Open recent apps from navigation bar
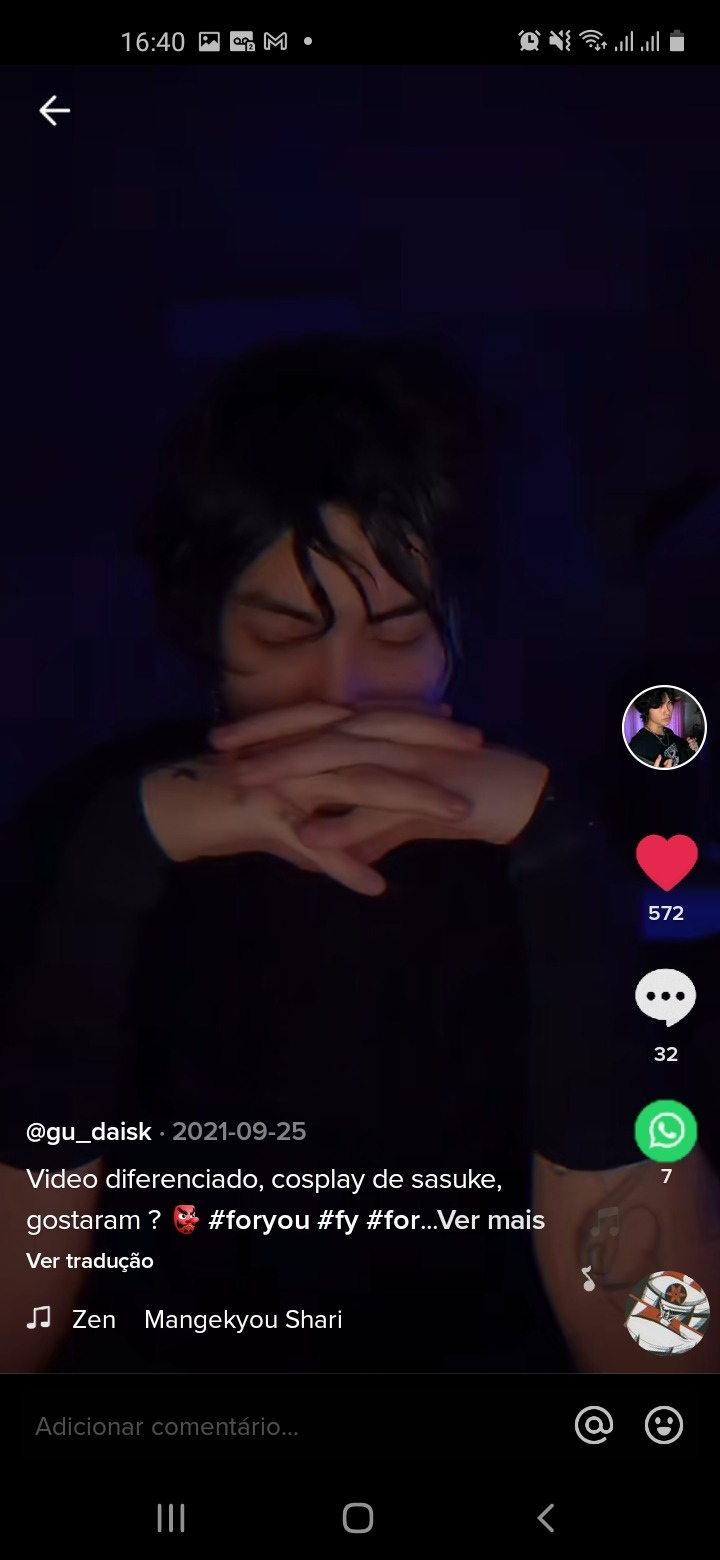The image size is (720, 1560). click(x=171, y=1518)
